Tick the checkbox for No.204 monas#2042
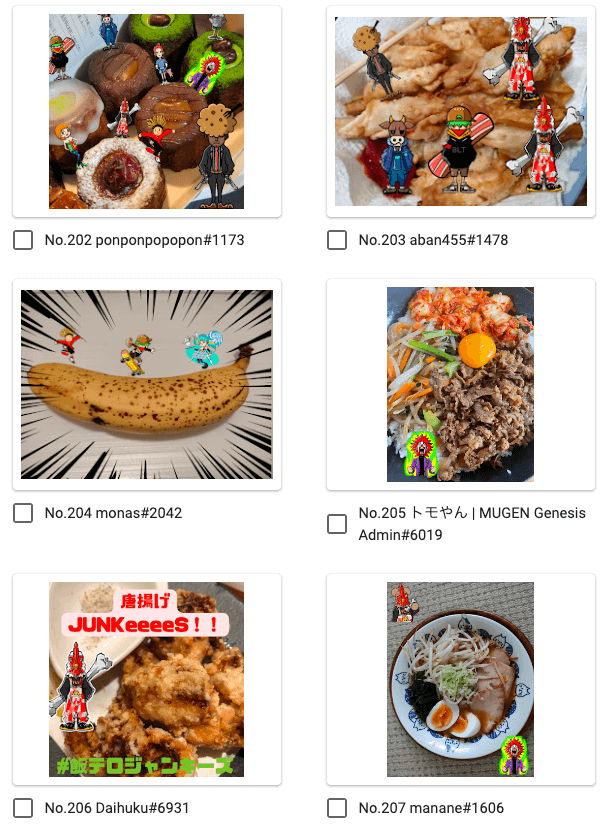This screenshot has width=615, height=828. point(23,513)
